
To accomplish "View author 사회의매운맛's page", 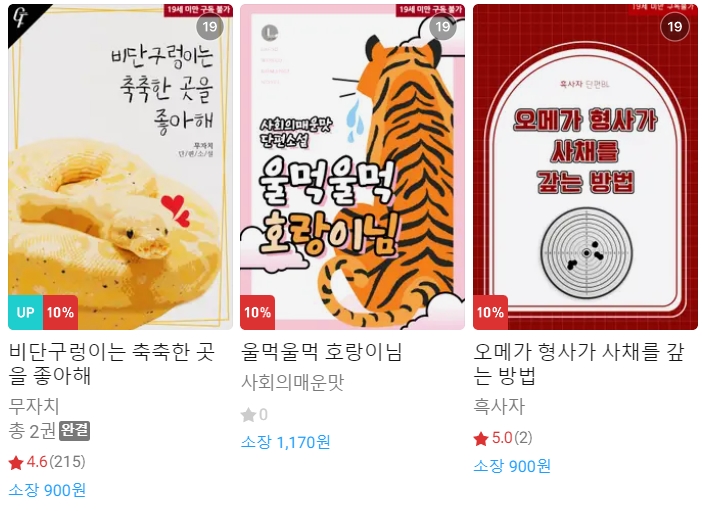I will pyautogui.click(x=293, y=383).
